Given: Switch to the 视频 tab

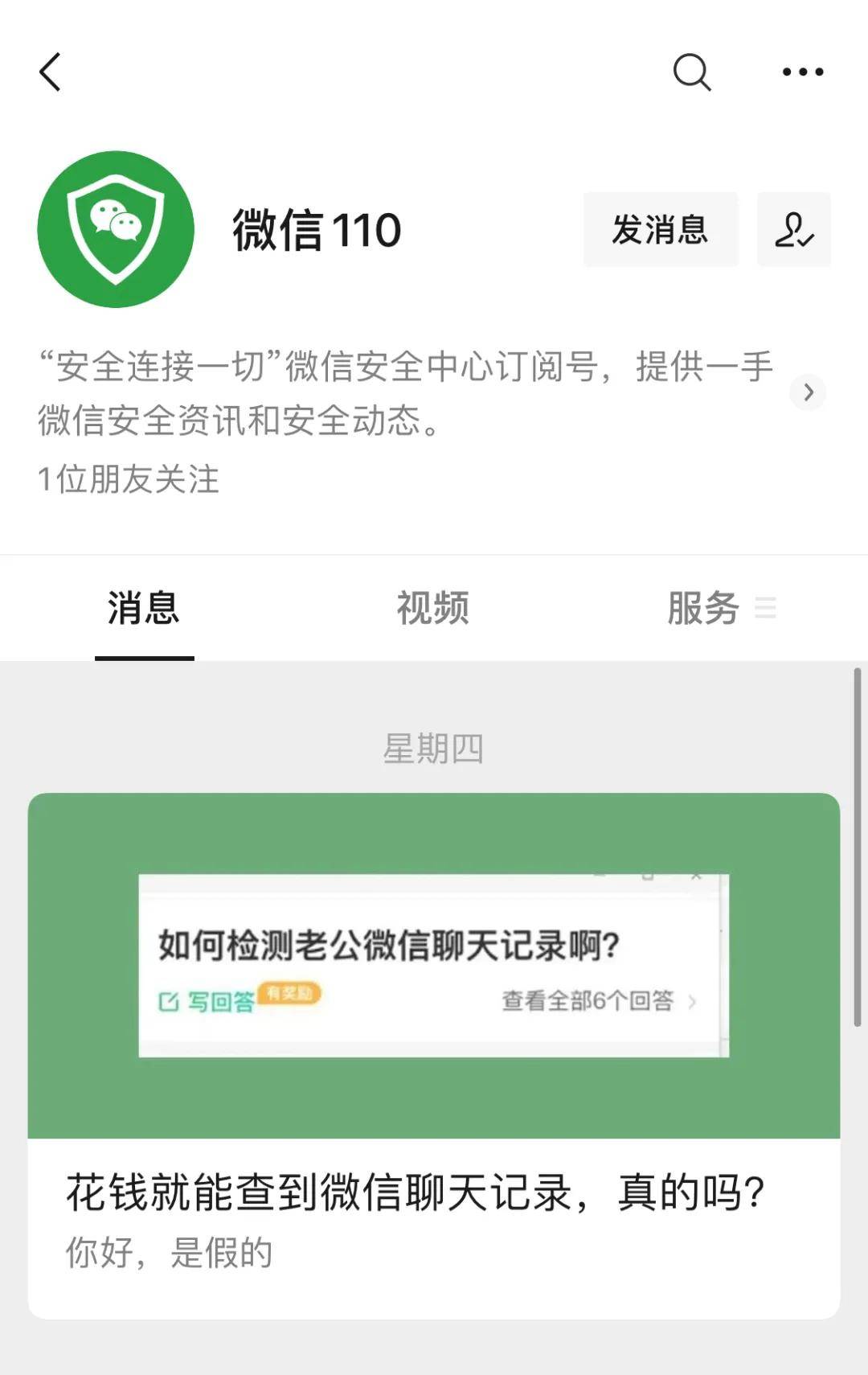Looking at the screenshot, I should (x=432, y=608).
